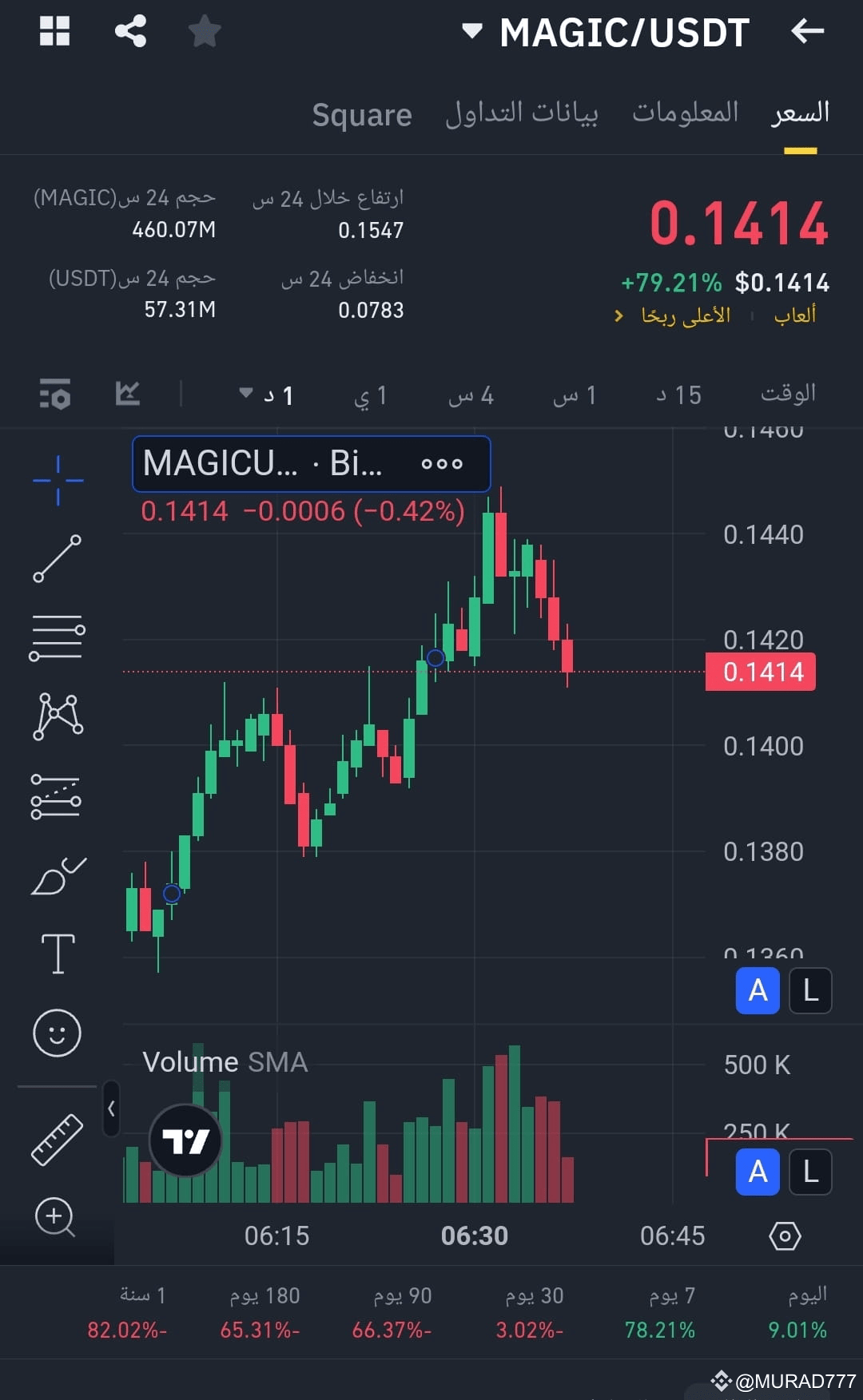Open options via the ooo on MAGICU legend
Viewport: 863px width, 1400px height.
click(x=442, y=463)
